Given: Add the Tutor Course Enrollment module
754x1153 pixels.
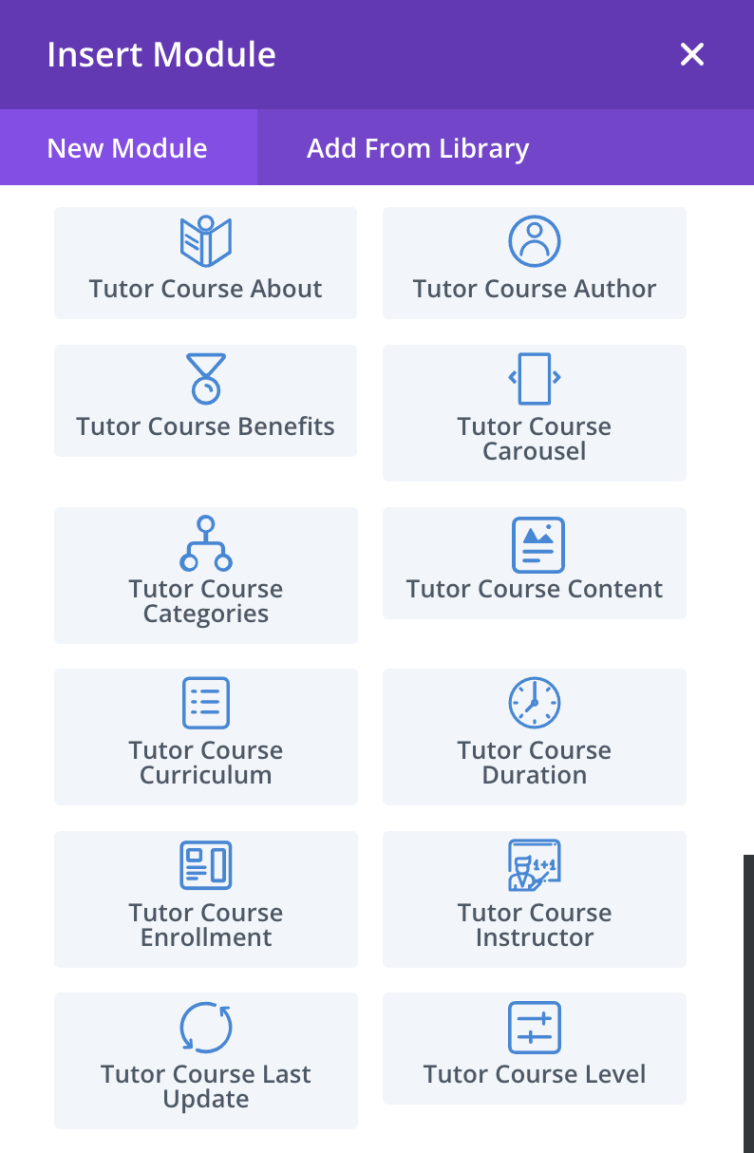Looking at the screenshot, I should (206, 898).
